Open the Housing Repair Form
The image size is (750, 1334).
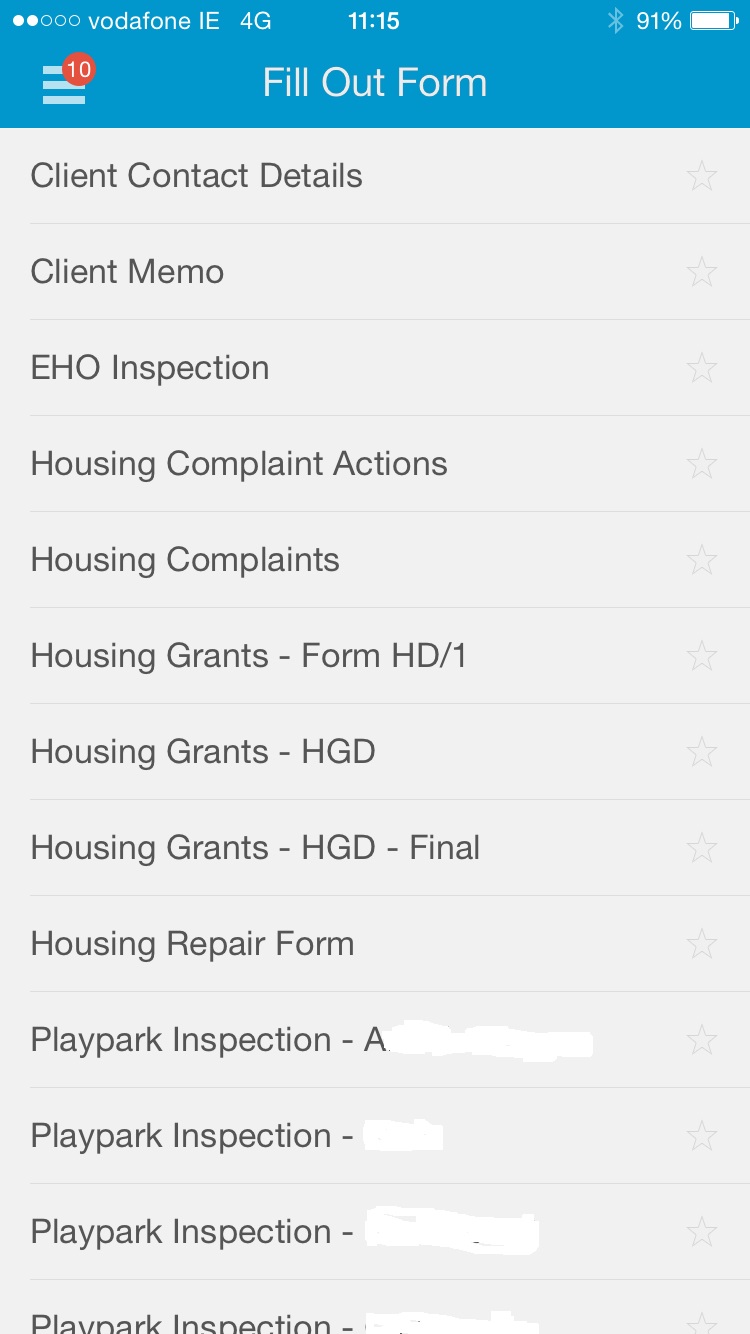tap(193, 944)
